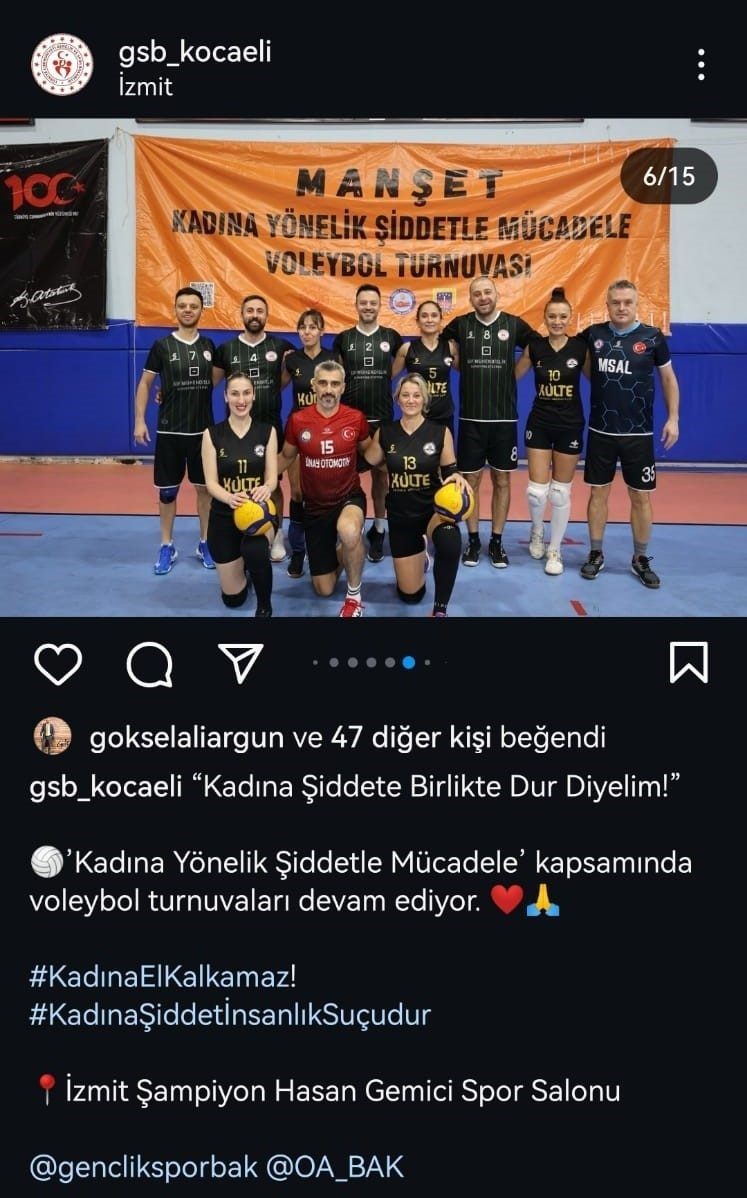Screen dimensions: 747x1198
Task: Open the gsb_kocaeli profile picture
Action: pyautogui.click(x=61, y=65)
